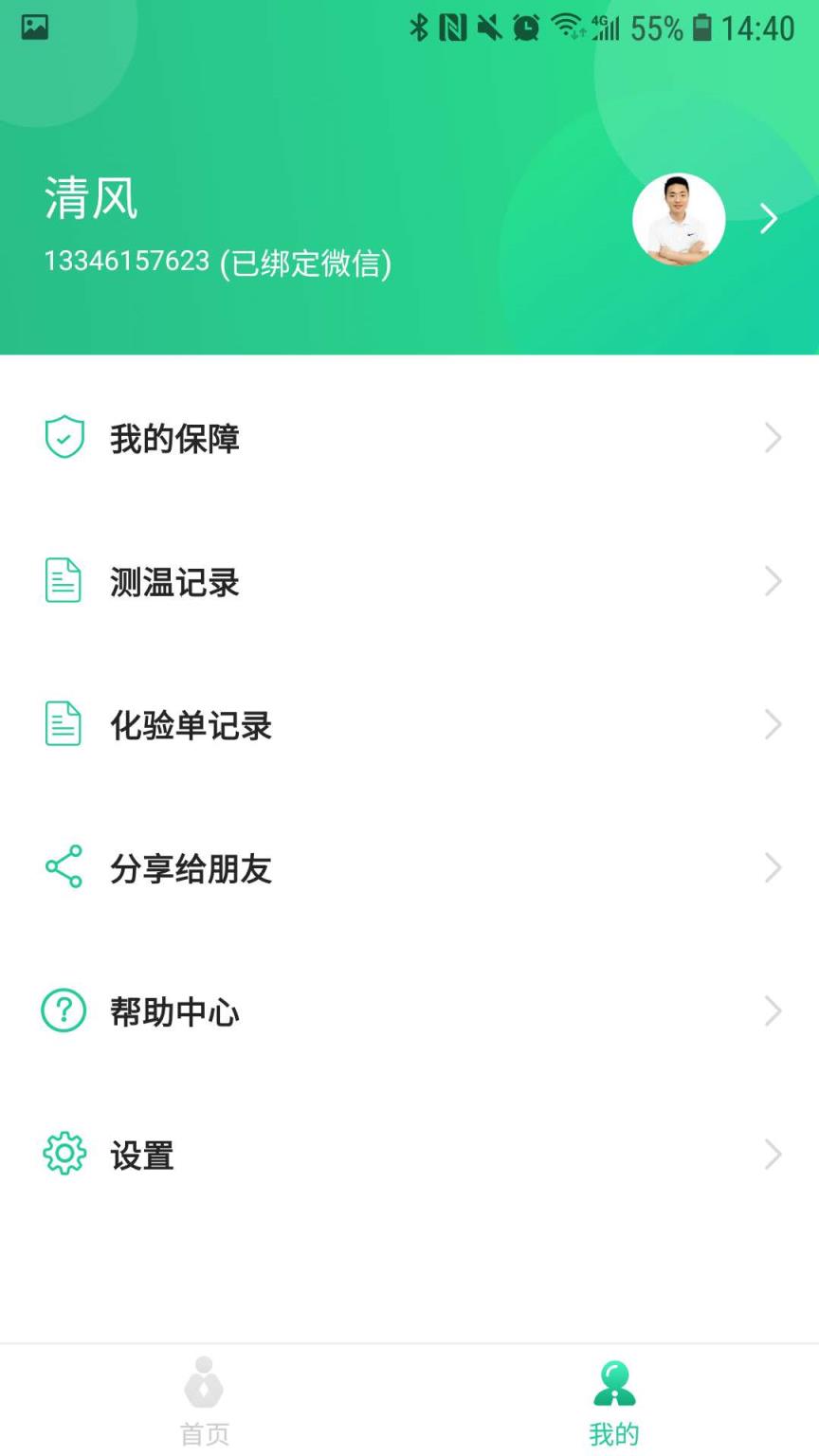Click the 测温记录 document icon
Image resolution: width=819 pixels, height=1456 pixels.
[64, 582]
